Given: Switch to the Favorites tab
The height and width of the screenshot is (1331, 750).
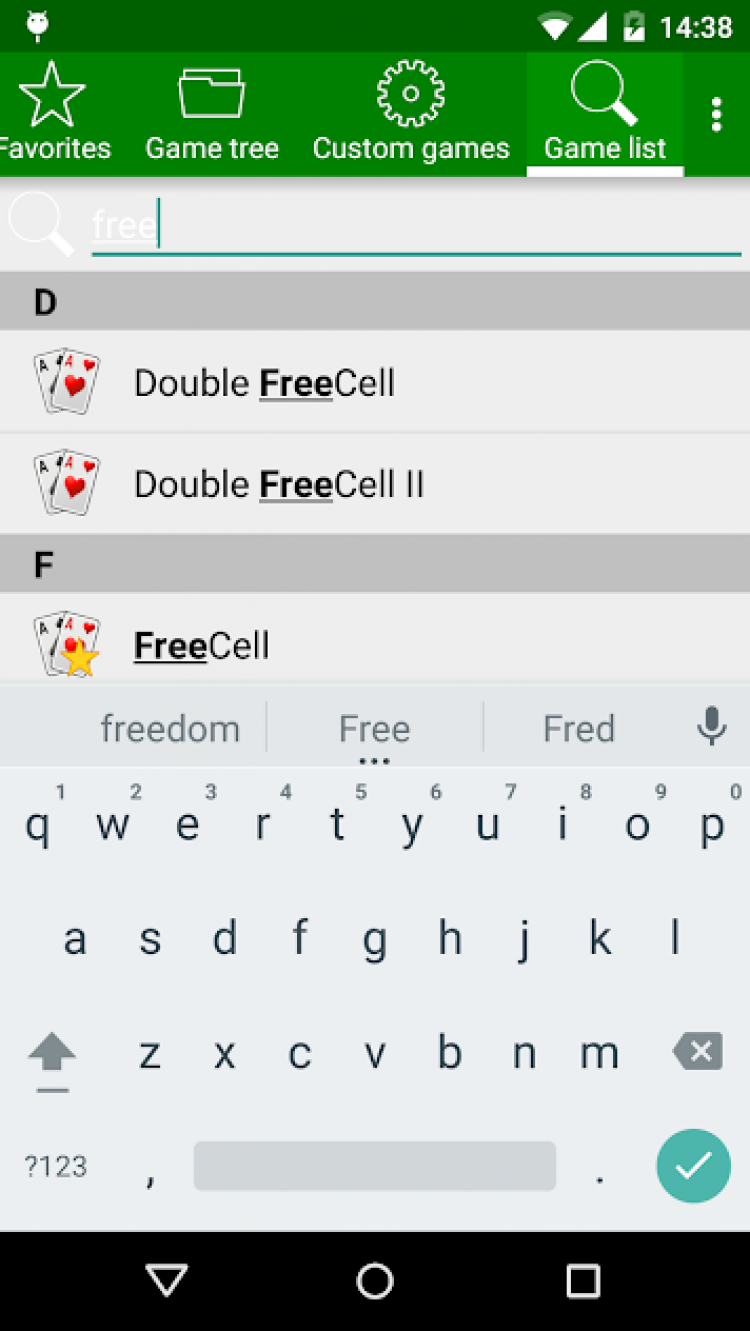Looking at the screenshot, I should [54, 113].
